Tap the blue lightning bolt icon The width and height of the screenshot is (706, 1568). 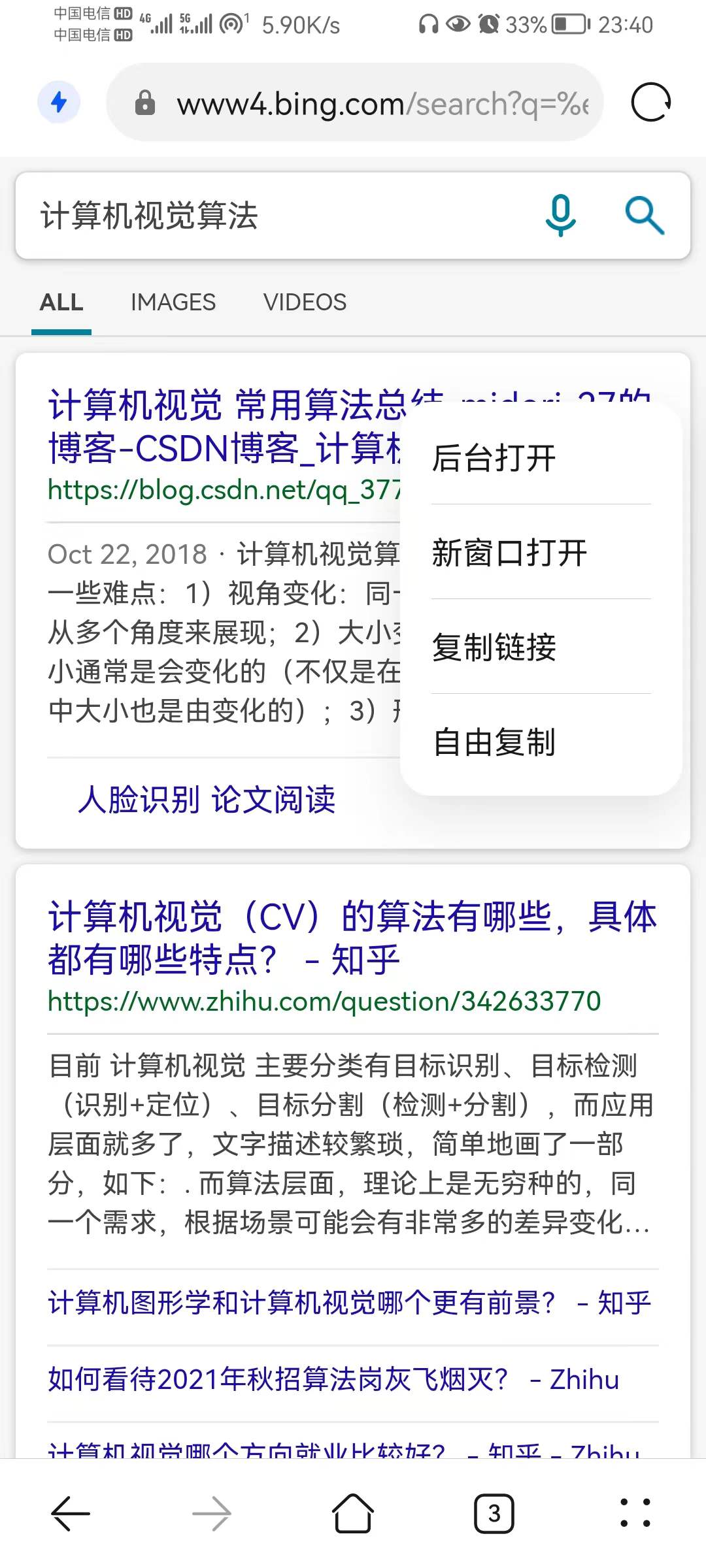point(59,102)
